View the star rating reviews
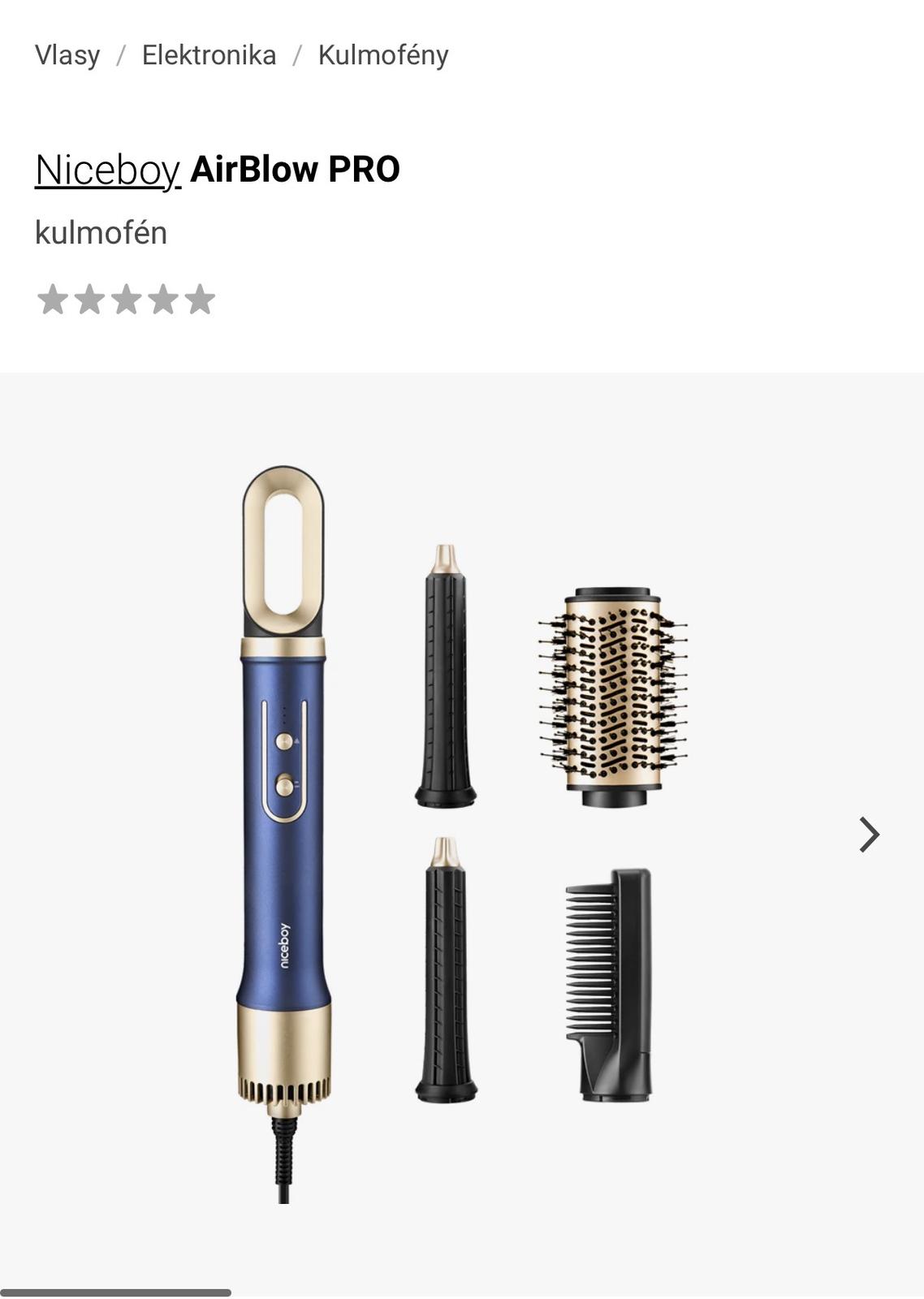This screenshot has height=1299, width=924. 126,300
